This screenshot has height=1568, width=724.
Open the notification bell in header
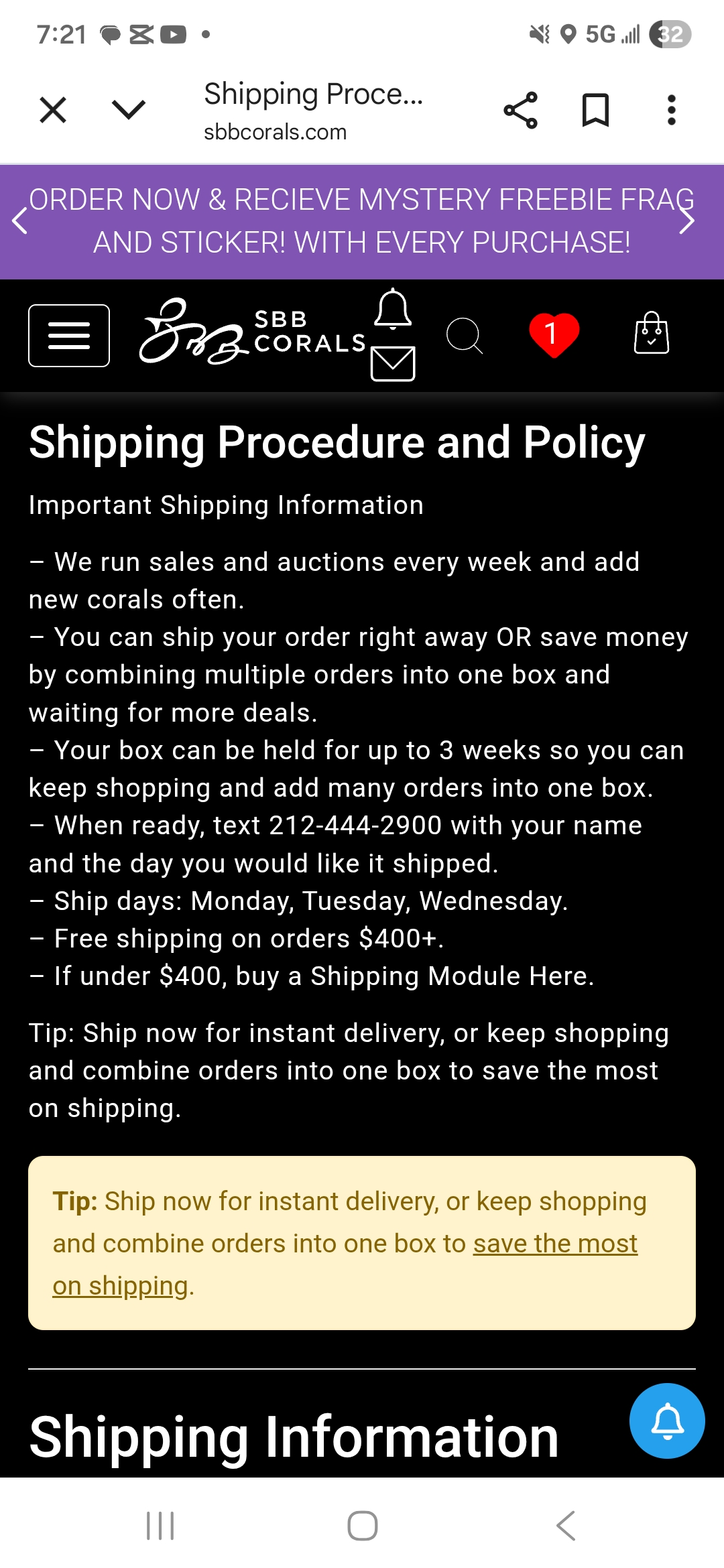coord(393,309)
